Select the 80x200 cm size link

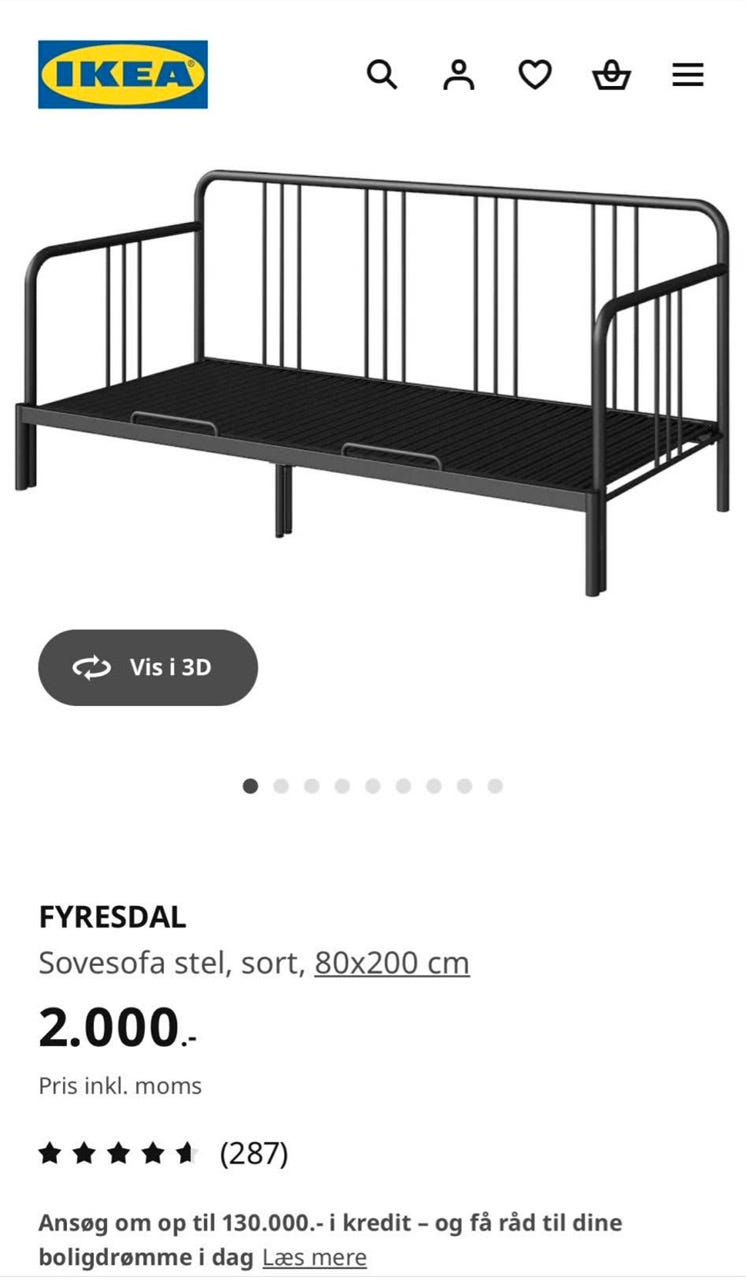pos(392,963)
